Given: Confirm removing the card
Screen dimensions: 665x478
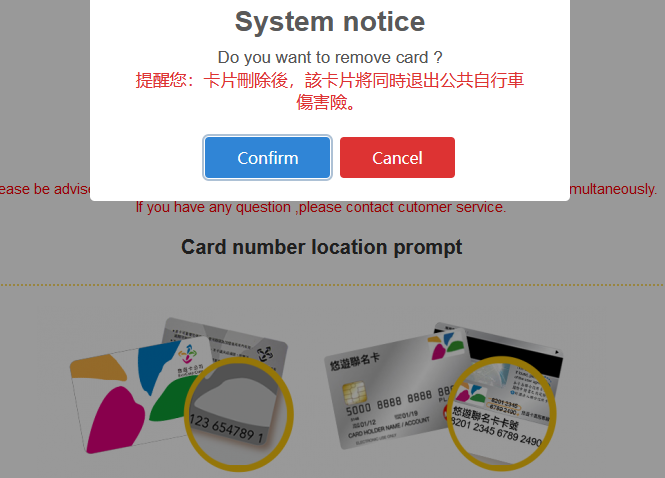Looking at the screenshot, I should point(267,158).
